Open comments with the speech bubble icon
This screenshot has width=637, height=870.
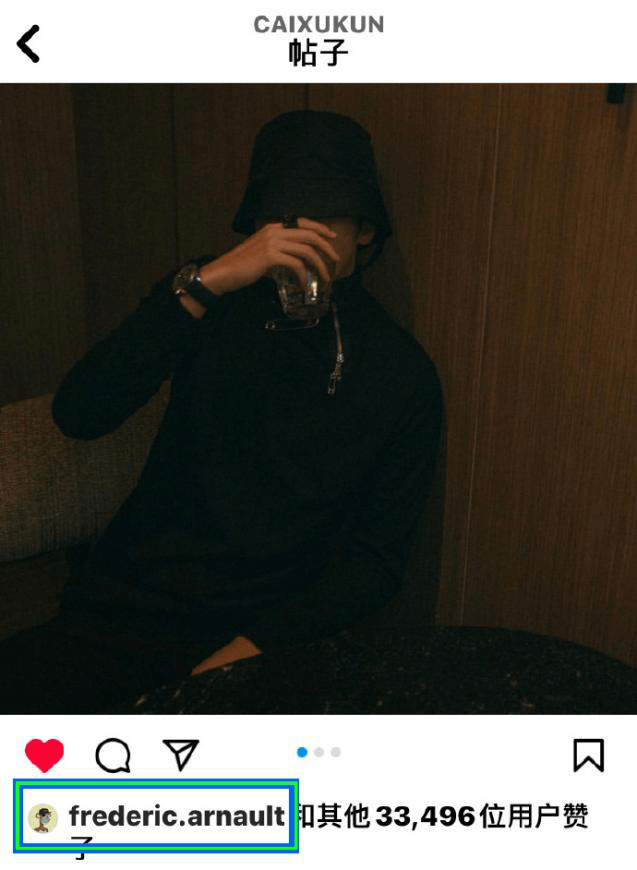[113, 755]
